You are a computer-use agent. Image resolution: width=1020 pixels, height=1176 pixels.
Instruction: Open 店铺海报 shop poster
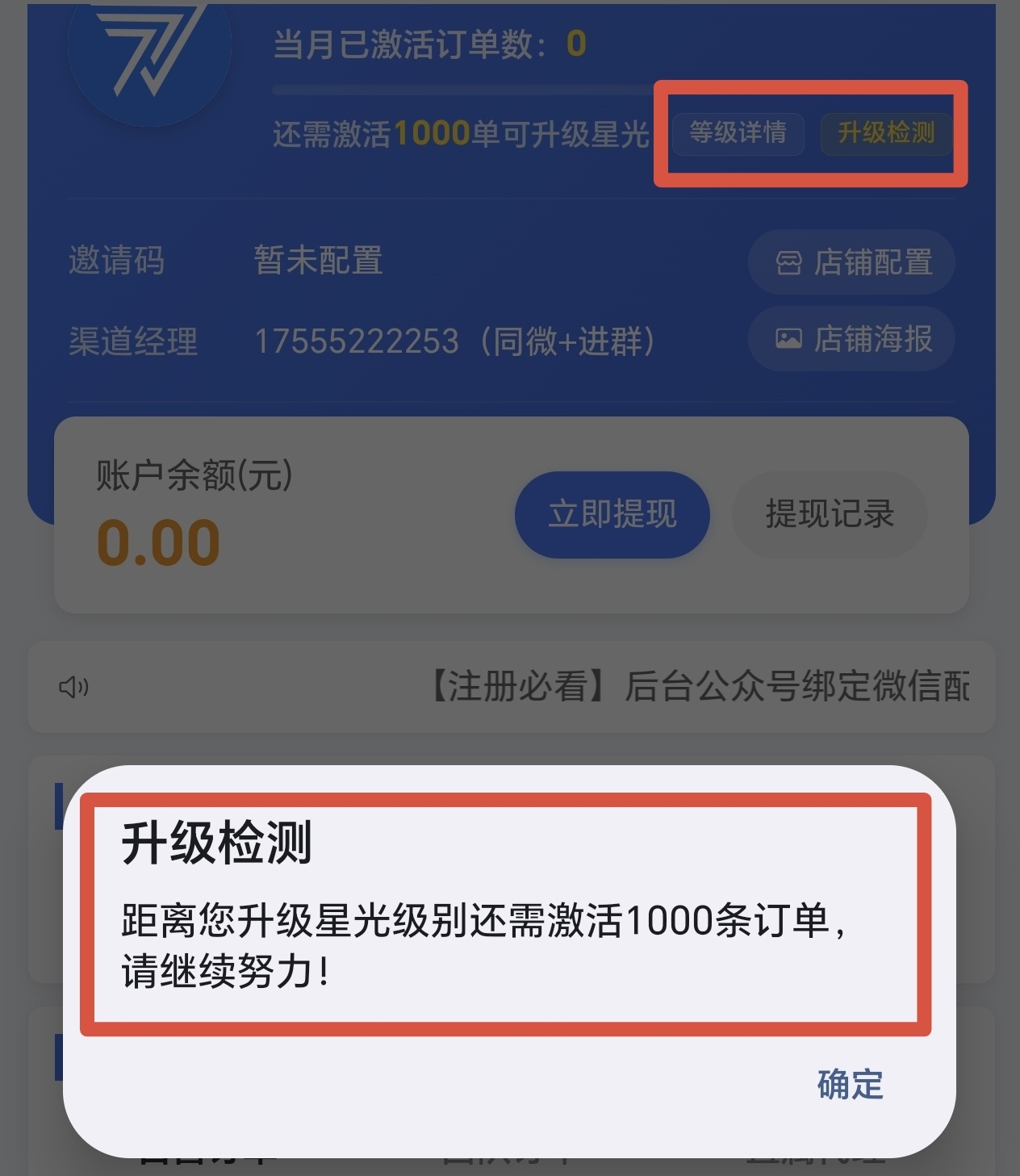[850, 339]
